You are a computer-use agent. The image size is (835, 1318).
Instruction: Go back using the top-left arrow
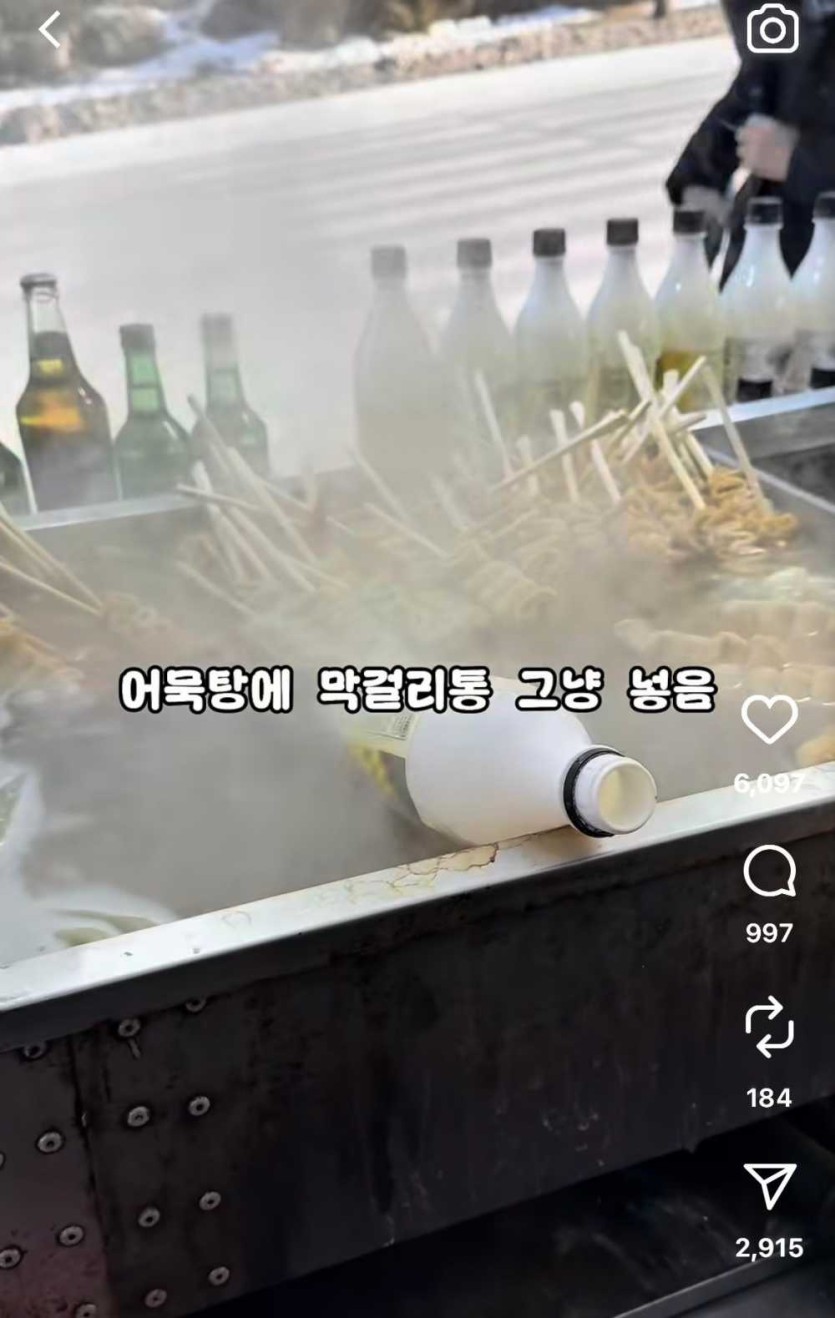click(x=50, y=30)
